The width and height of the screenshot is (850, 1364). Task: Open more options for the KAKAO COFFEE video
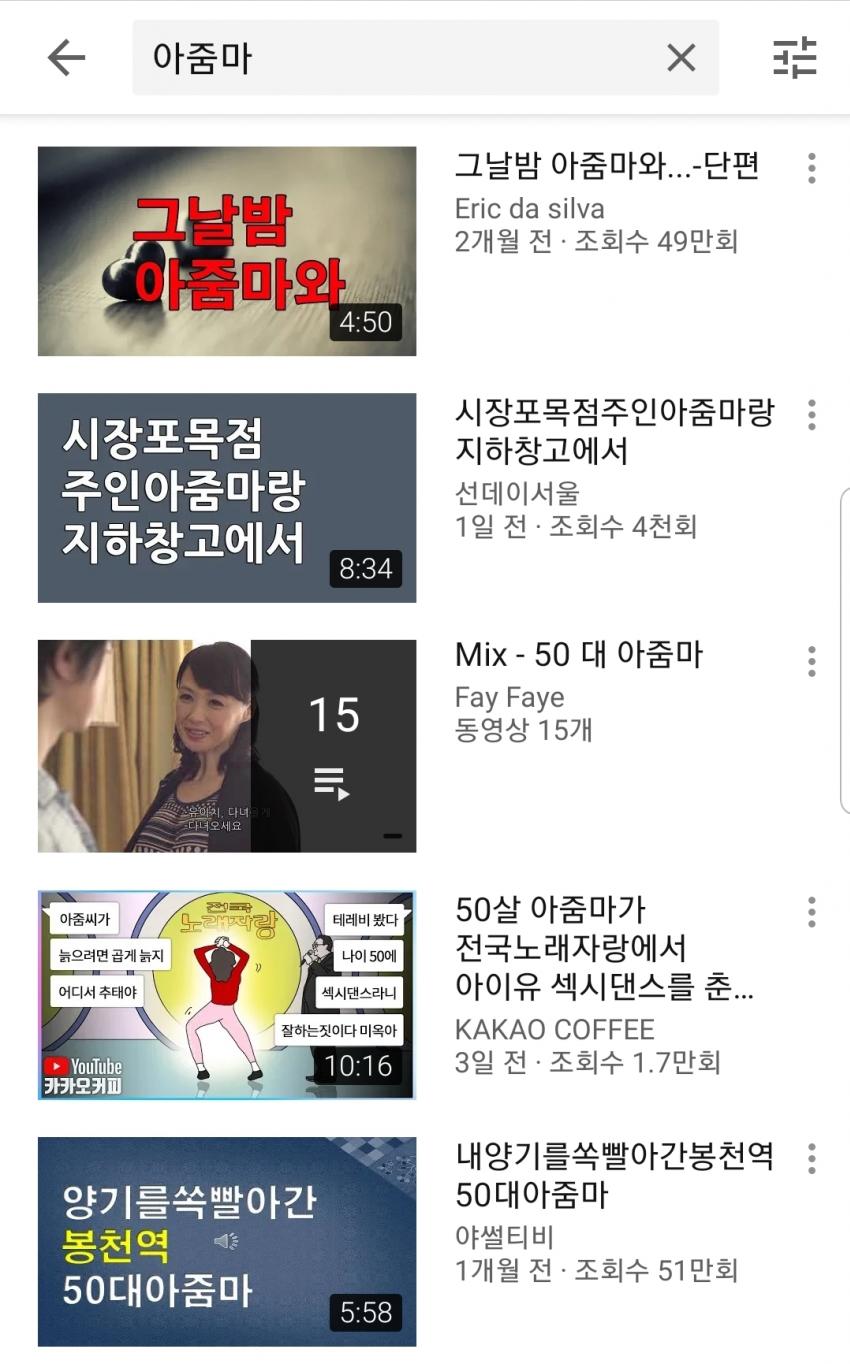click(811, 911)
